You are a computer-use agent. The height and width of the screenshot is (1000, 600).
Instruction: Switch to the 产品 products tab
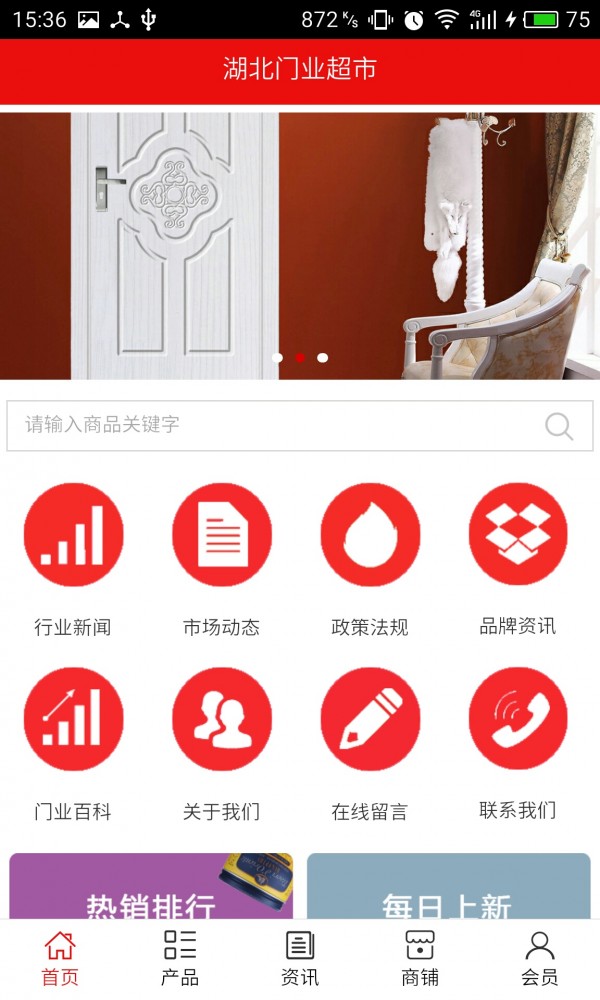(x=180, y=958)
